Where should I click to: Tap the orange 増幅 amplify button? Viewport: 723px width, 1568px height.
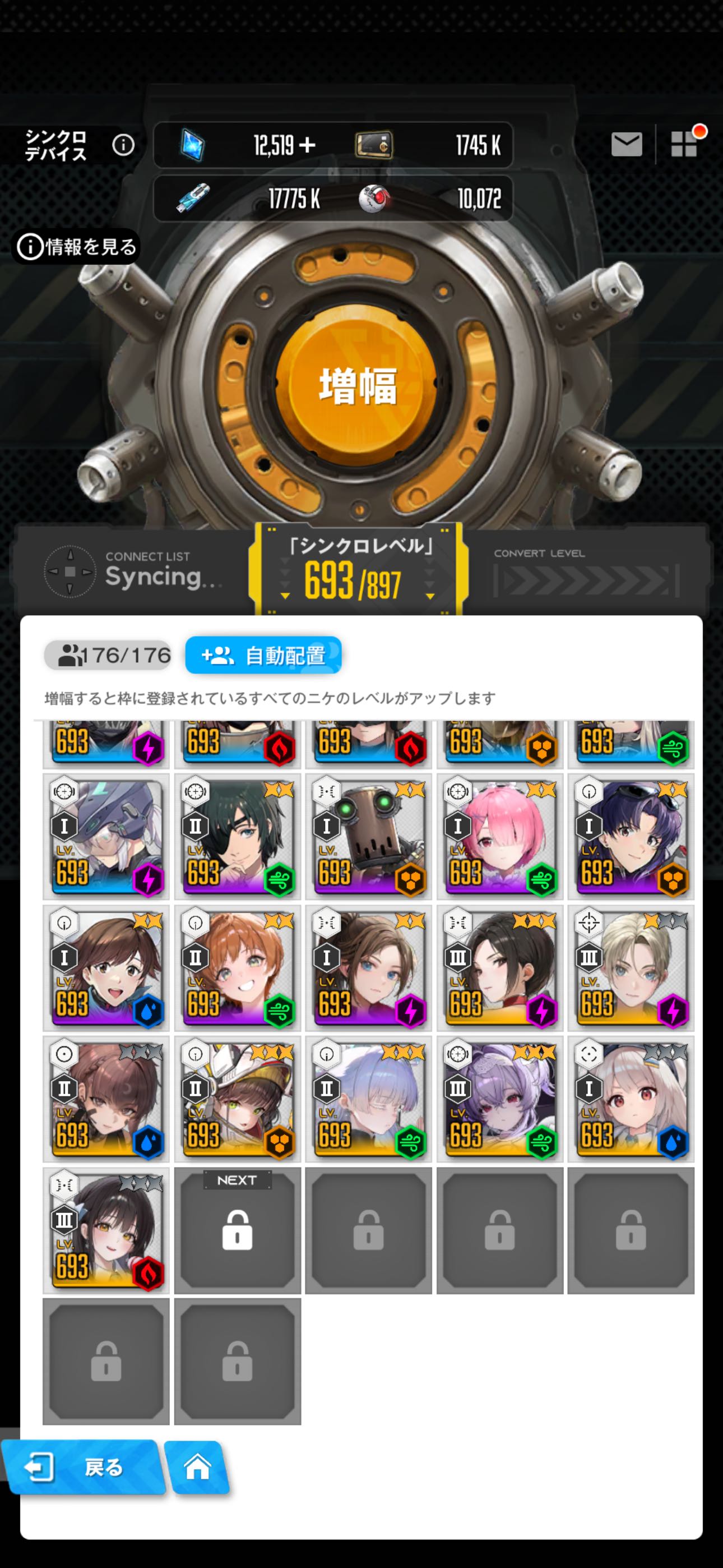pos(358,385)
